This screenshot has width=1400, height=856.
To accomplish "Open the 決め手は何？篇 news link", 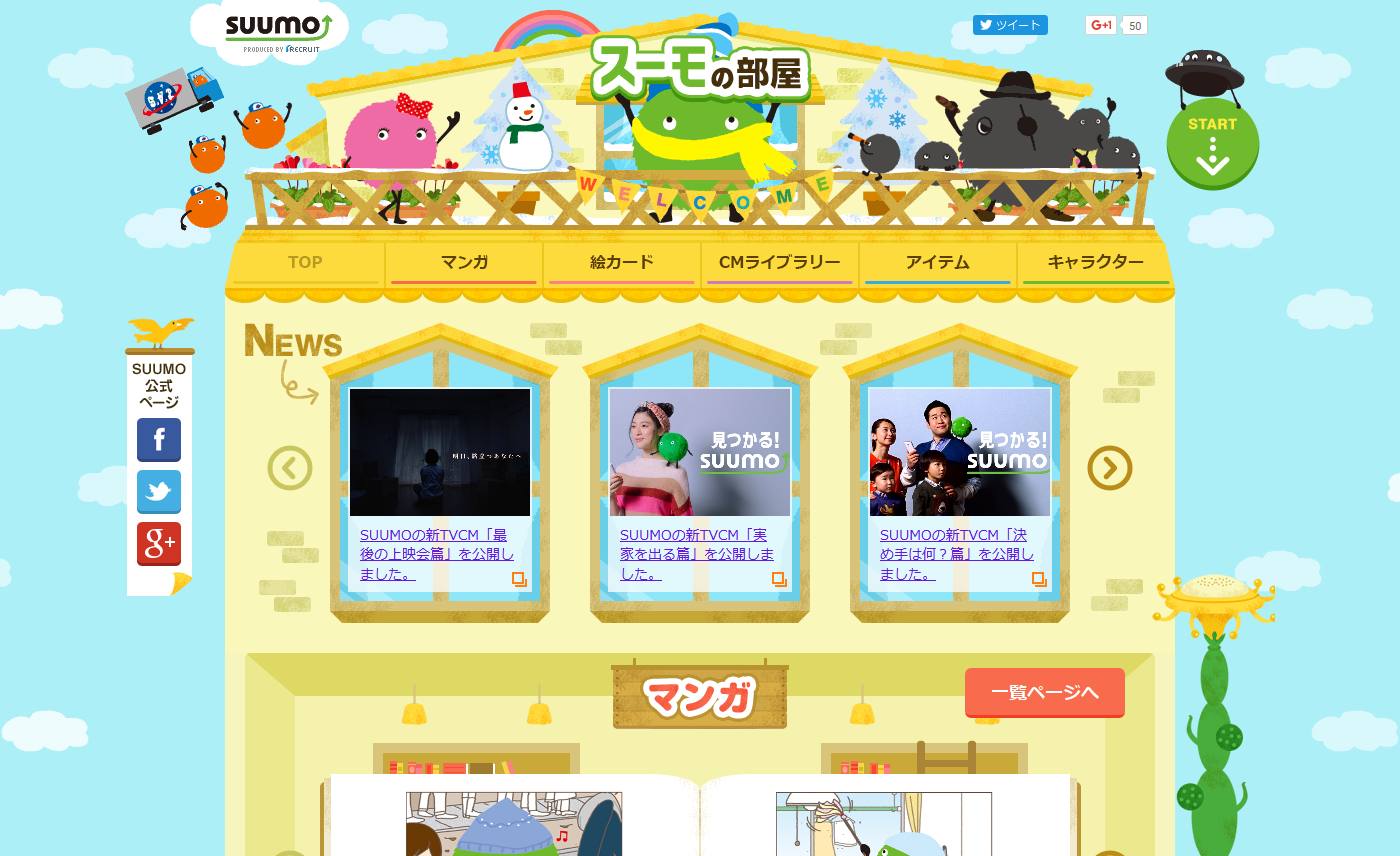I will 956,554.
